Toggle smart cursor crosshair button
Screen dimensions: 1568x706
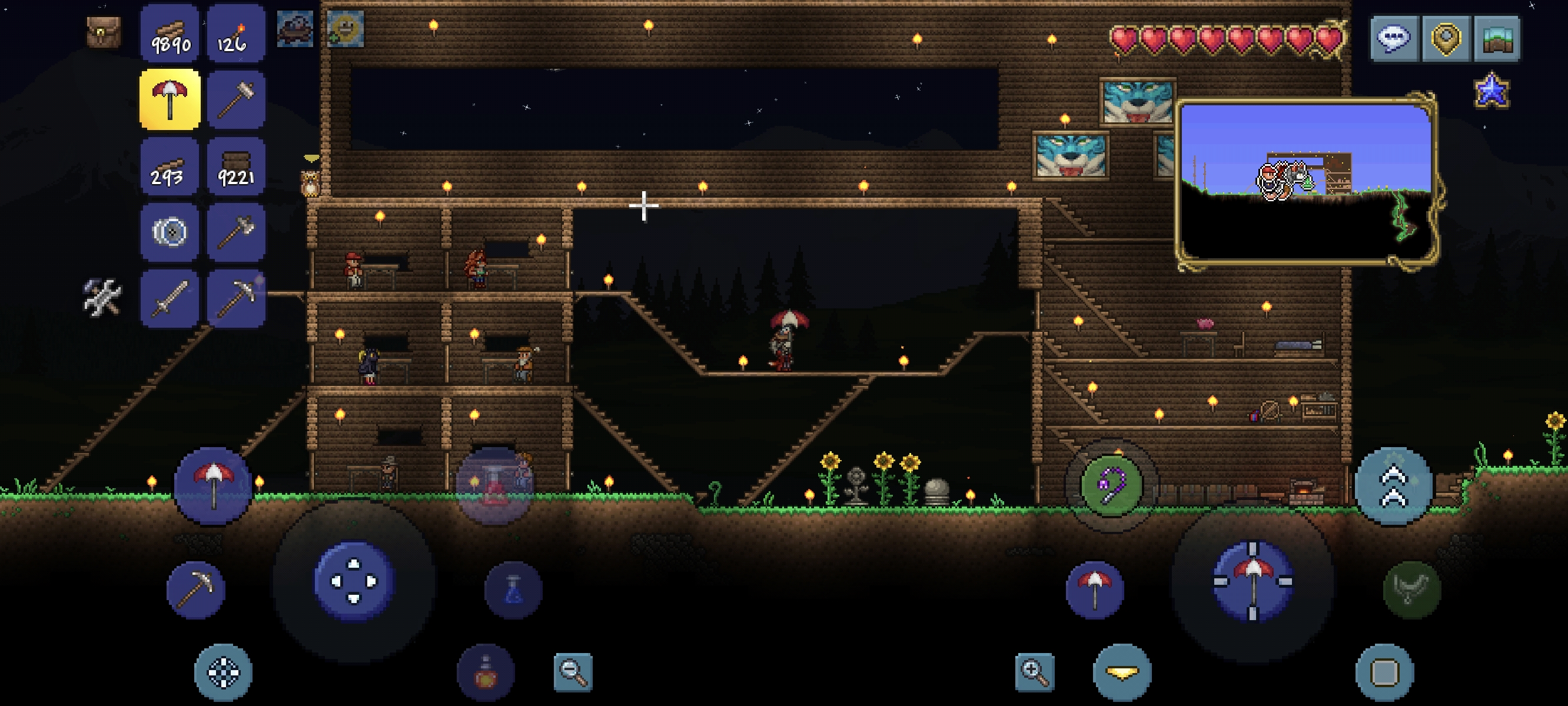[223, 672]
